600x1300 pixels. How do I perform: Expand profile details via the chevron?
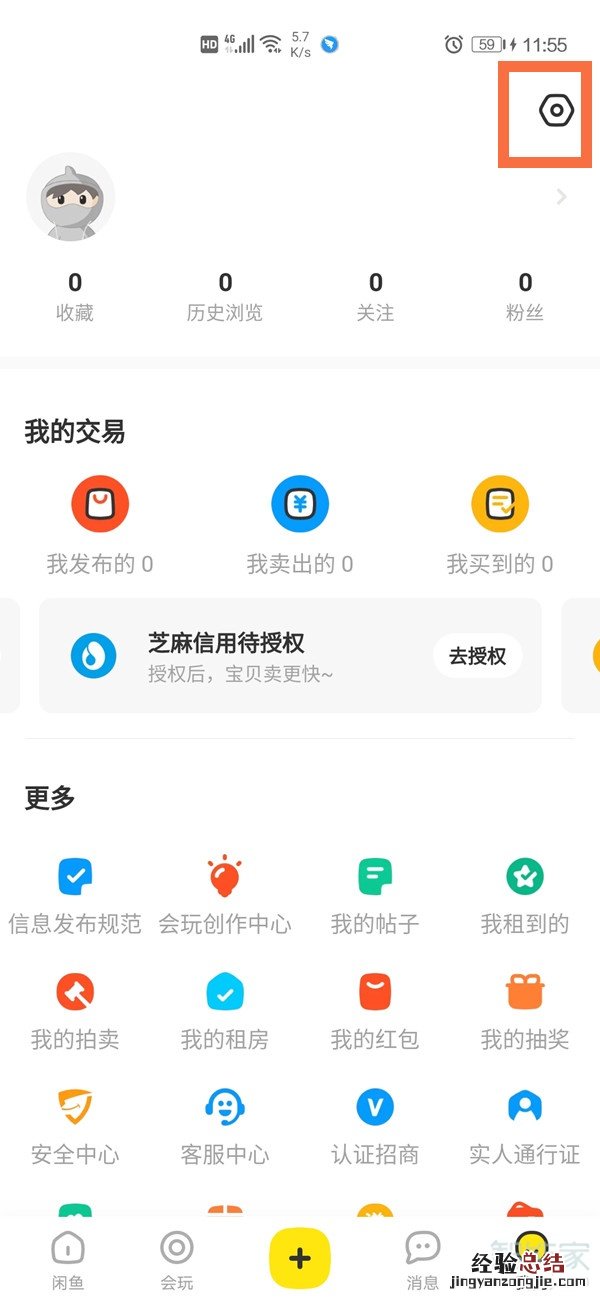click(562, 197)
